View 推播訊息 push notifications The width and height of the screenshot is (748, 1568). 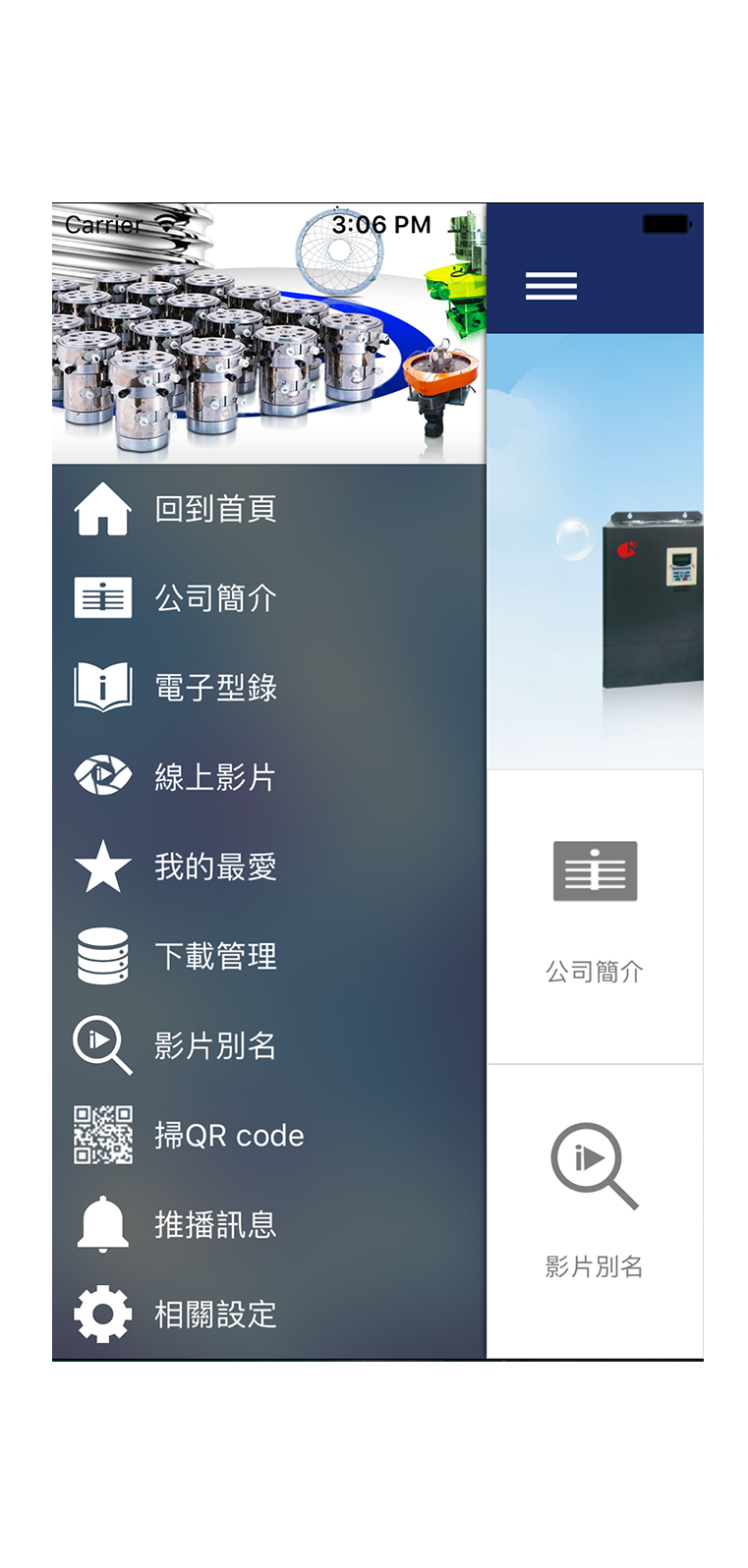214,1225
